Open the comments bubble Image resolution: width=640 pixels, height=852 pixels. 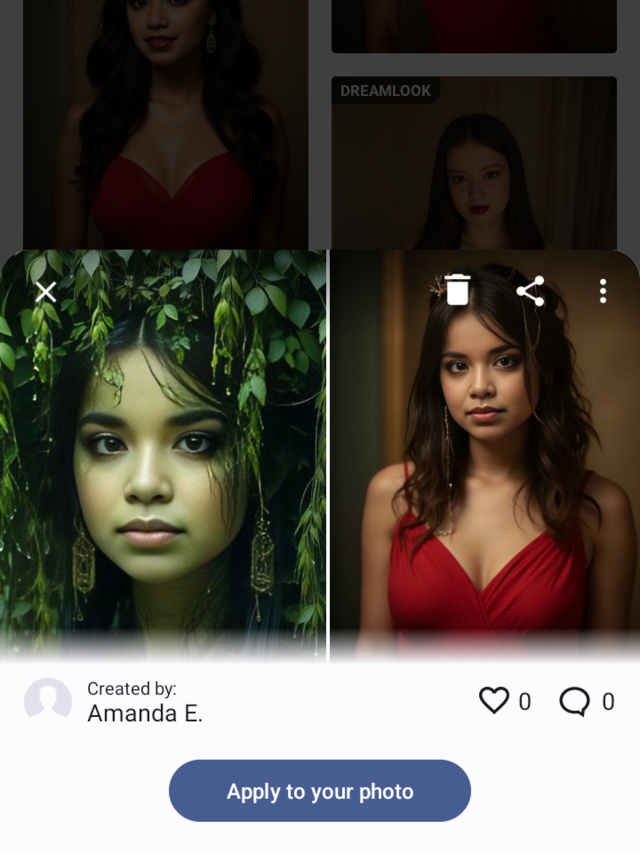coord(574,702)
